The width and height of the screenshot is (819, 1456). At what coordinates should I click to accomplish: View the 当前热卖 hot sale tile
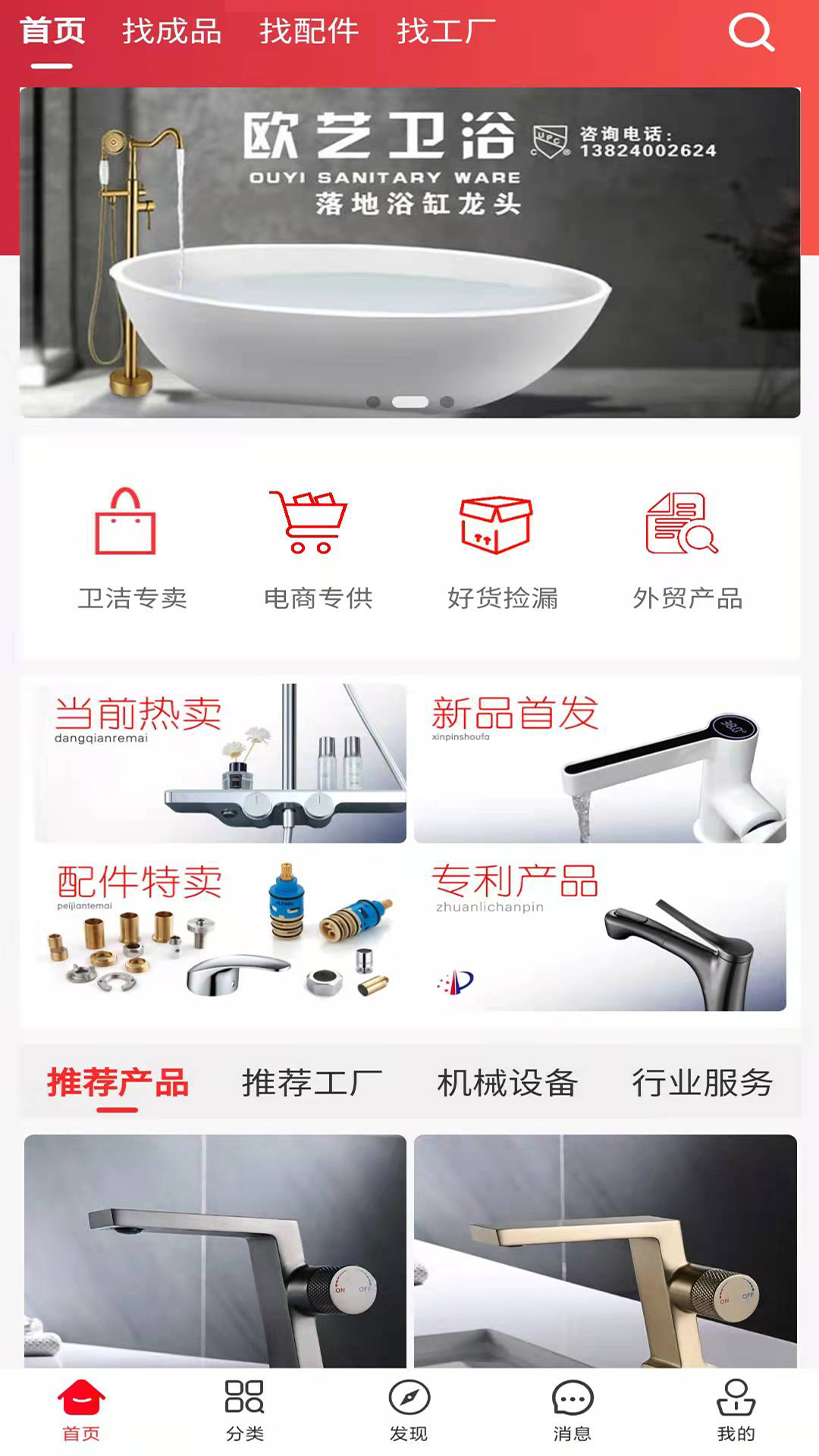coord(220,763)
